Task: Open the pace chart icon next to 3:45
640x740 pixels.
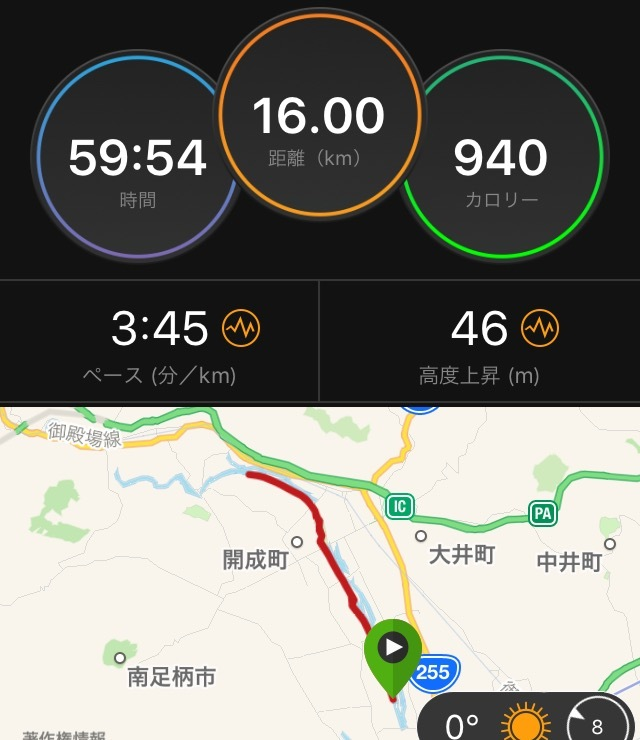Action: point(241,328)
